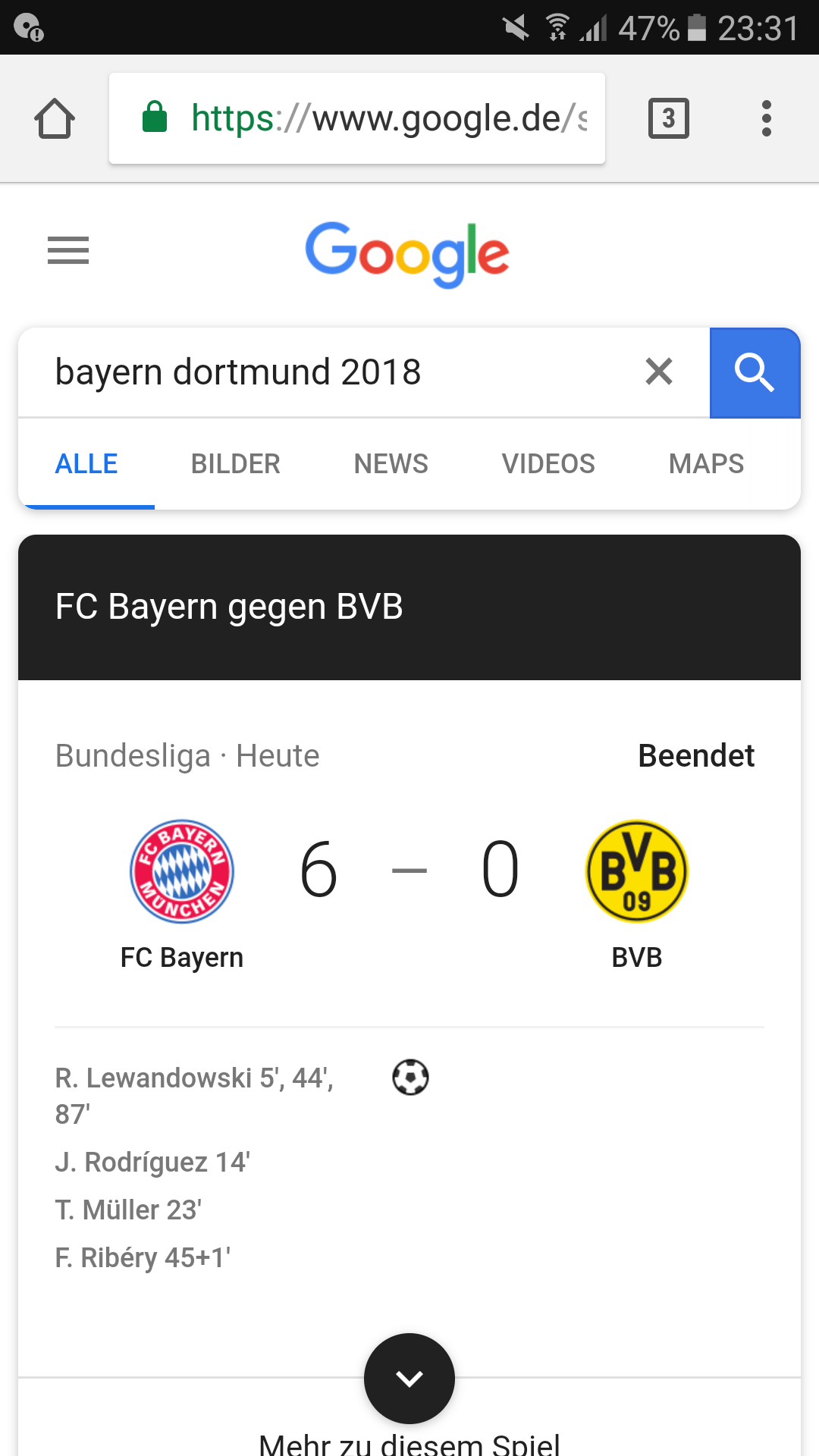Open the URL address bar
Image resolution: width=819 pixels, height=1456 pixels.
click(357, 118)
